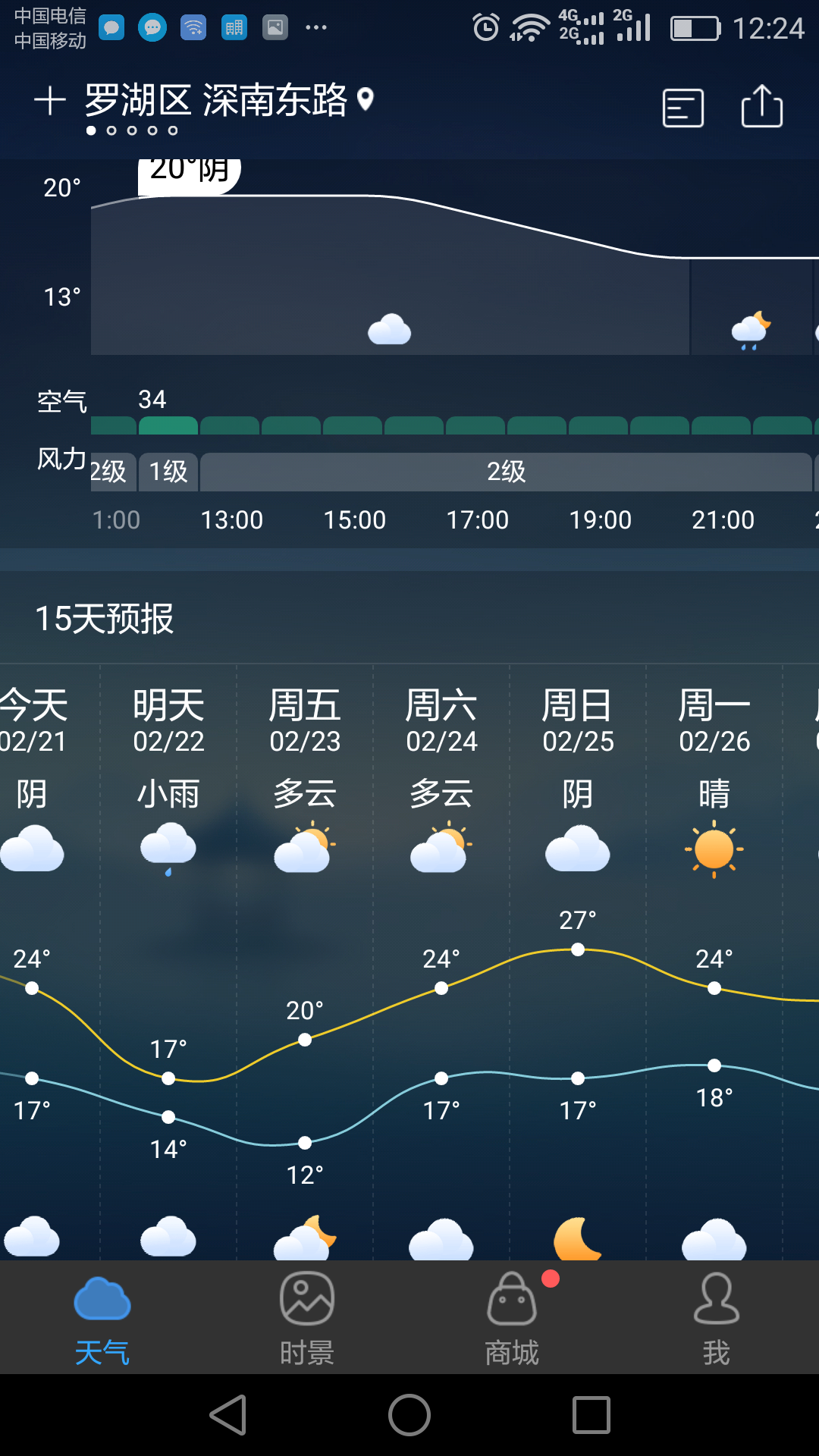819x1456 pixels.
Task: Add a new city with the plus icon
Action: pos(50,101)
